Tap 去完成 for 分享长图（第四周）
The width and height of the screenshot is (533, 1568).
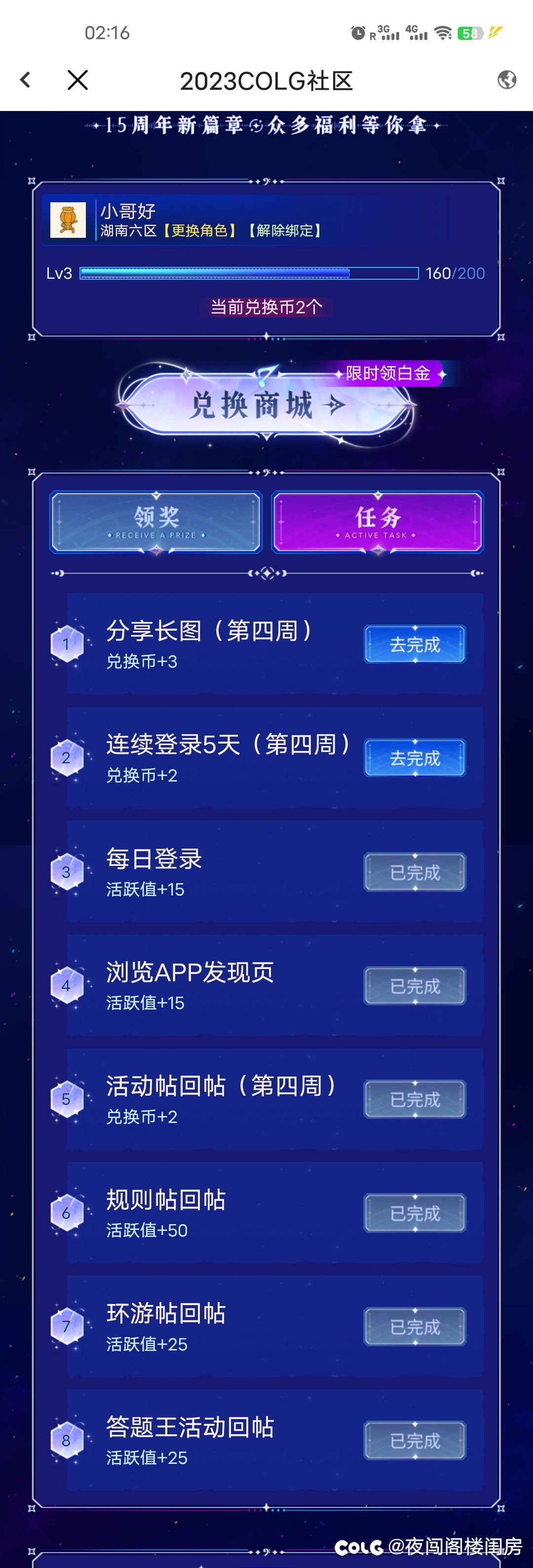coord(415,644)
